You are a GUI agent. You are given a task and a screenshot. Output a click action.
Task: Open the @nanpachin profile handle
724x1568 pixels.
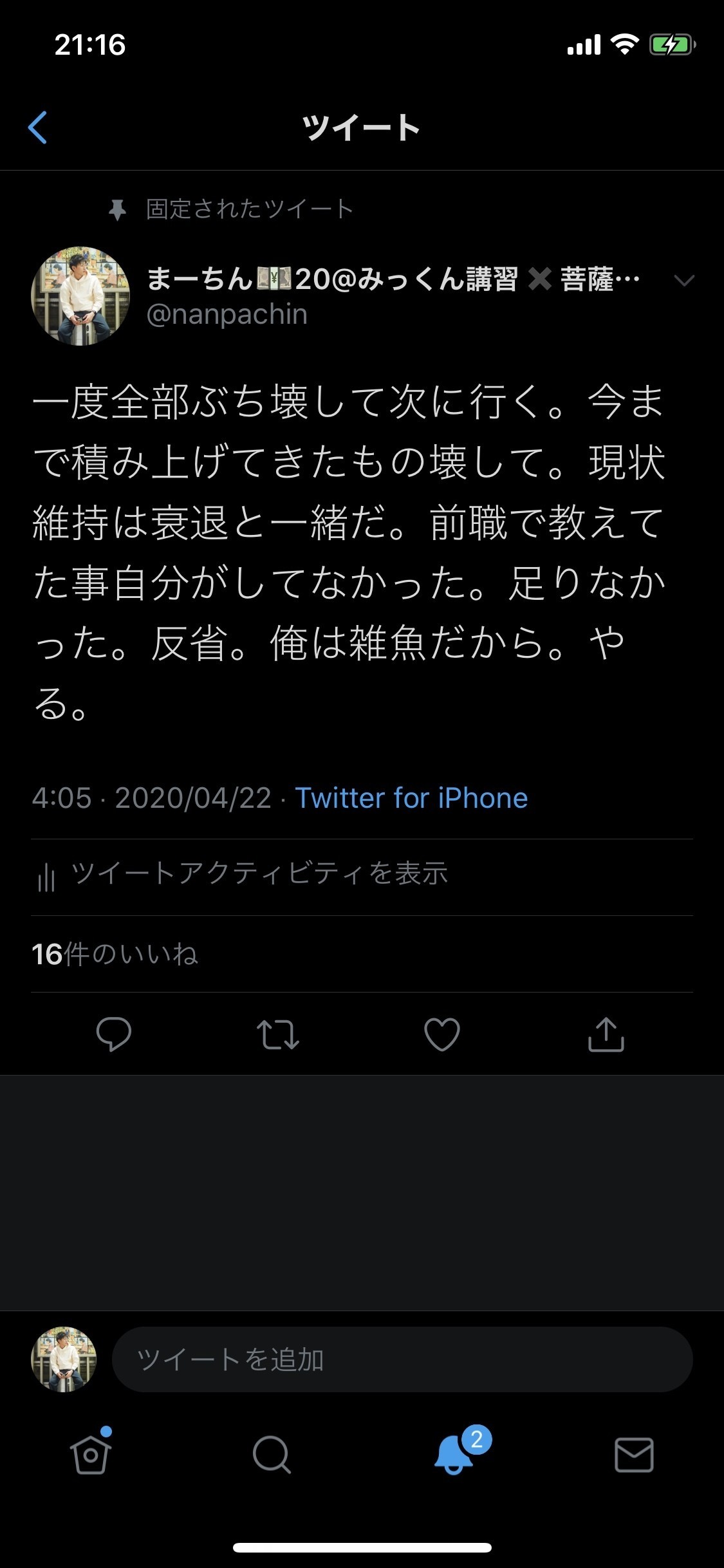click(227, 314)
